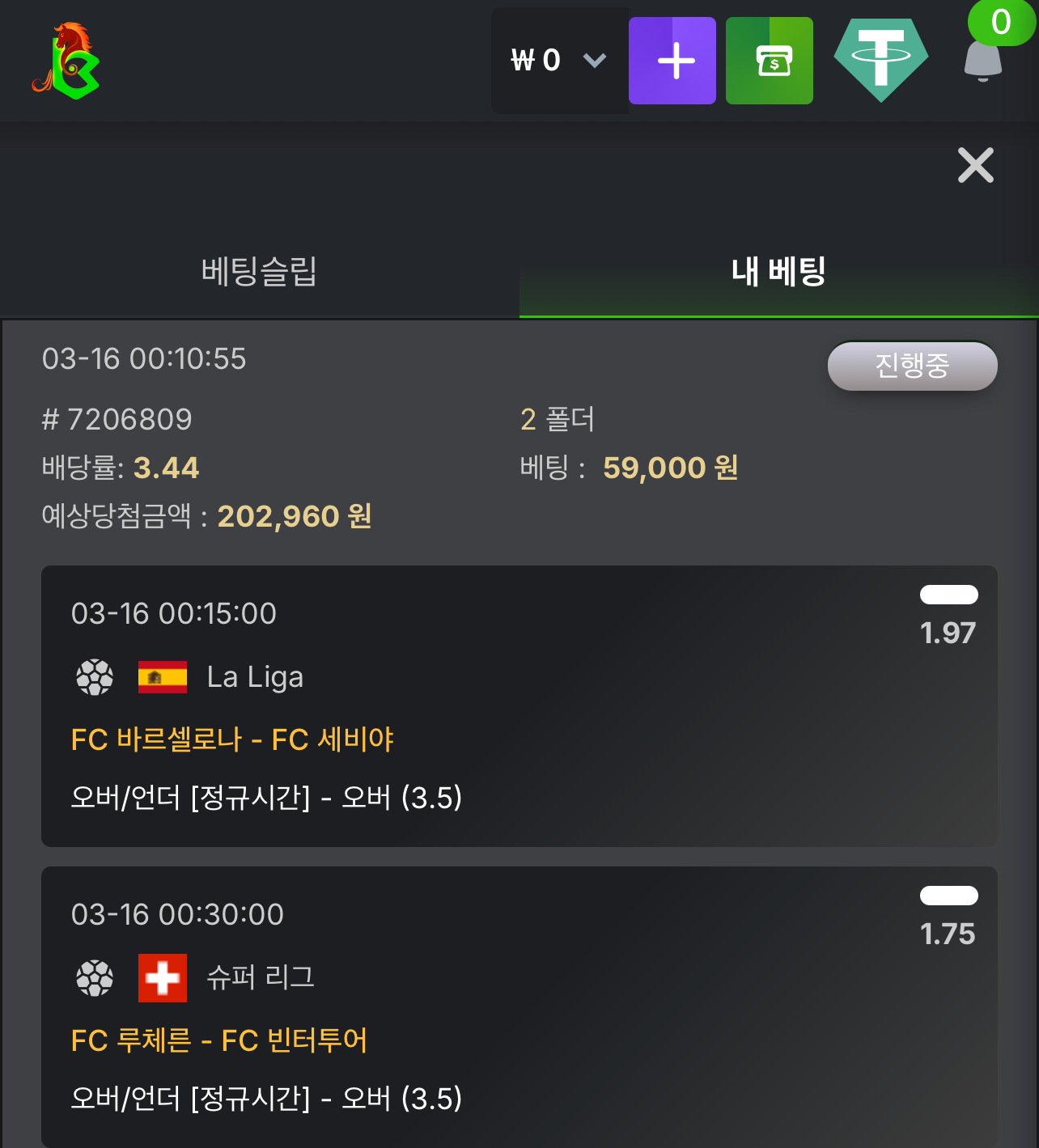Image resolution: width=1039 pixels, height=1148 pixels.
Task: Tap the 진행중 status button
Action: click(912, 366)
